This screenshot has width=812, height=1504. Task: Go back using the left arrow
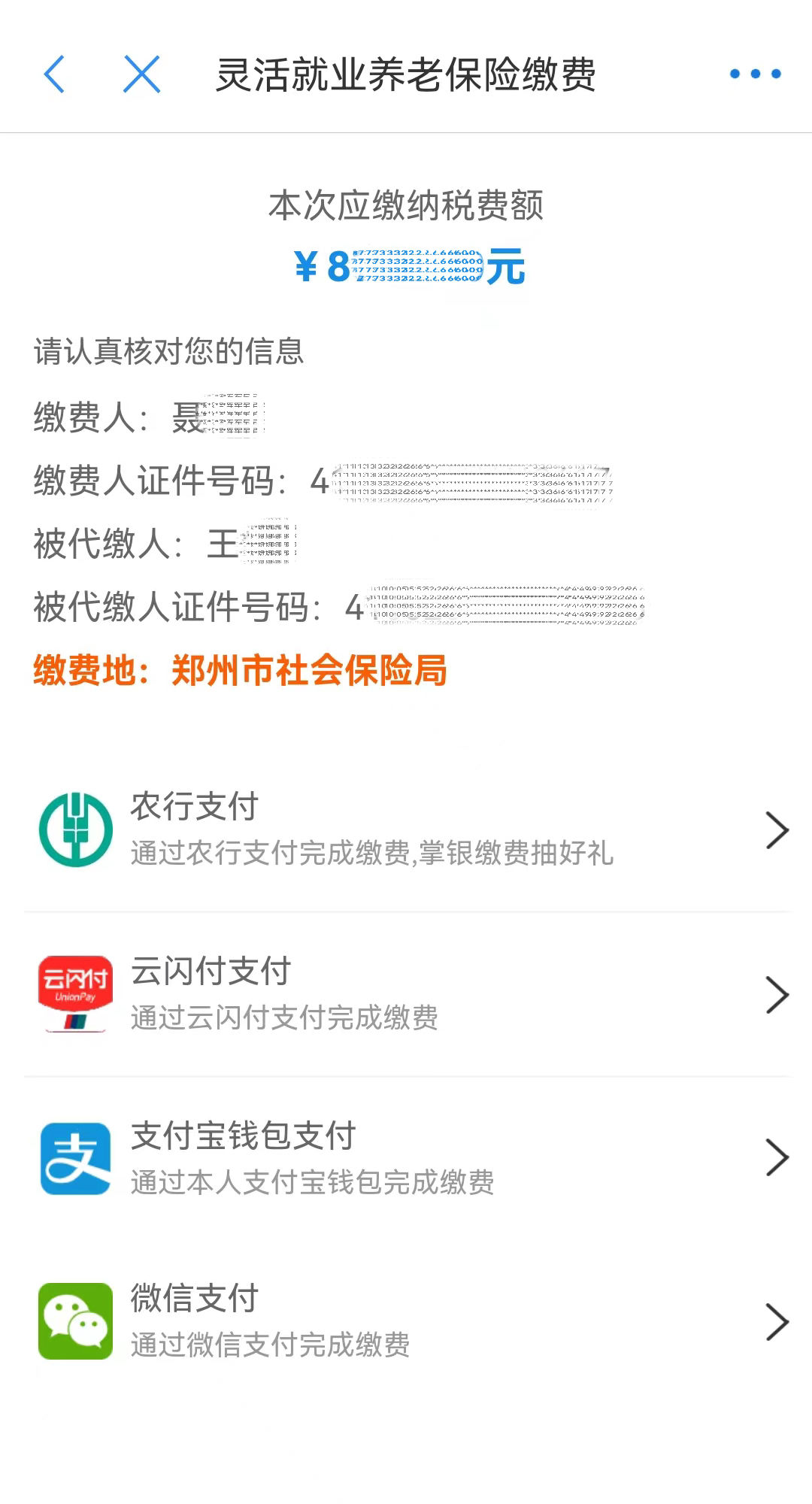55,74
